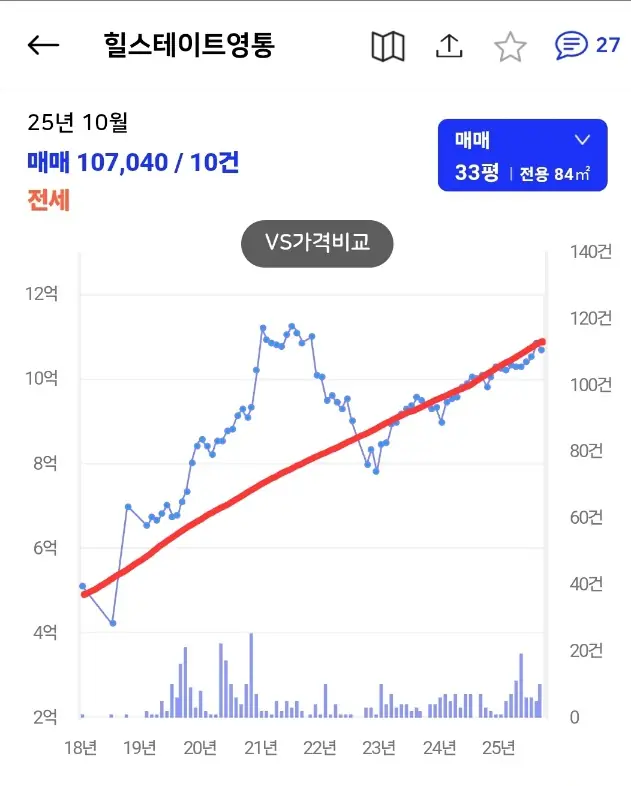This screenshot has height=786, width=631.
Task: Open the map view icon
Action: tap(388, 46)
